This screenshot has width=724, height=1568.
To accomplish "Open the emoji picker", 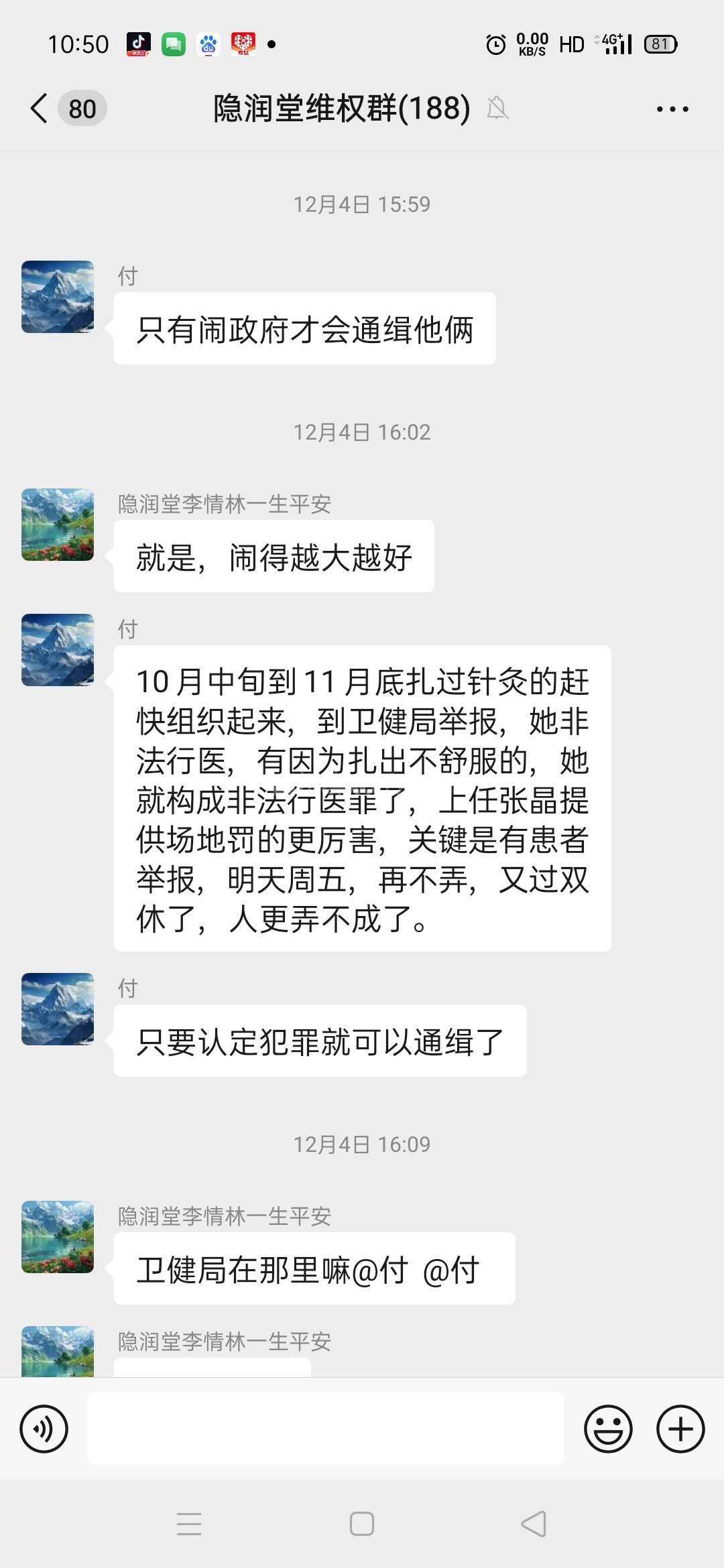I will (x=608, y=1429).
